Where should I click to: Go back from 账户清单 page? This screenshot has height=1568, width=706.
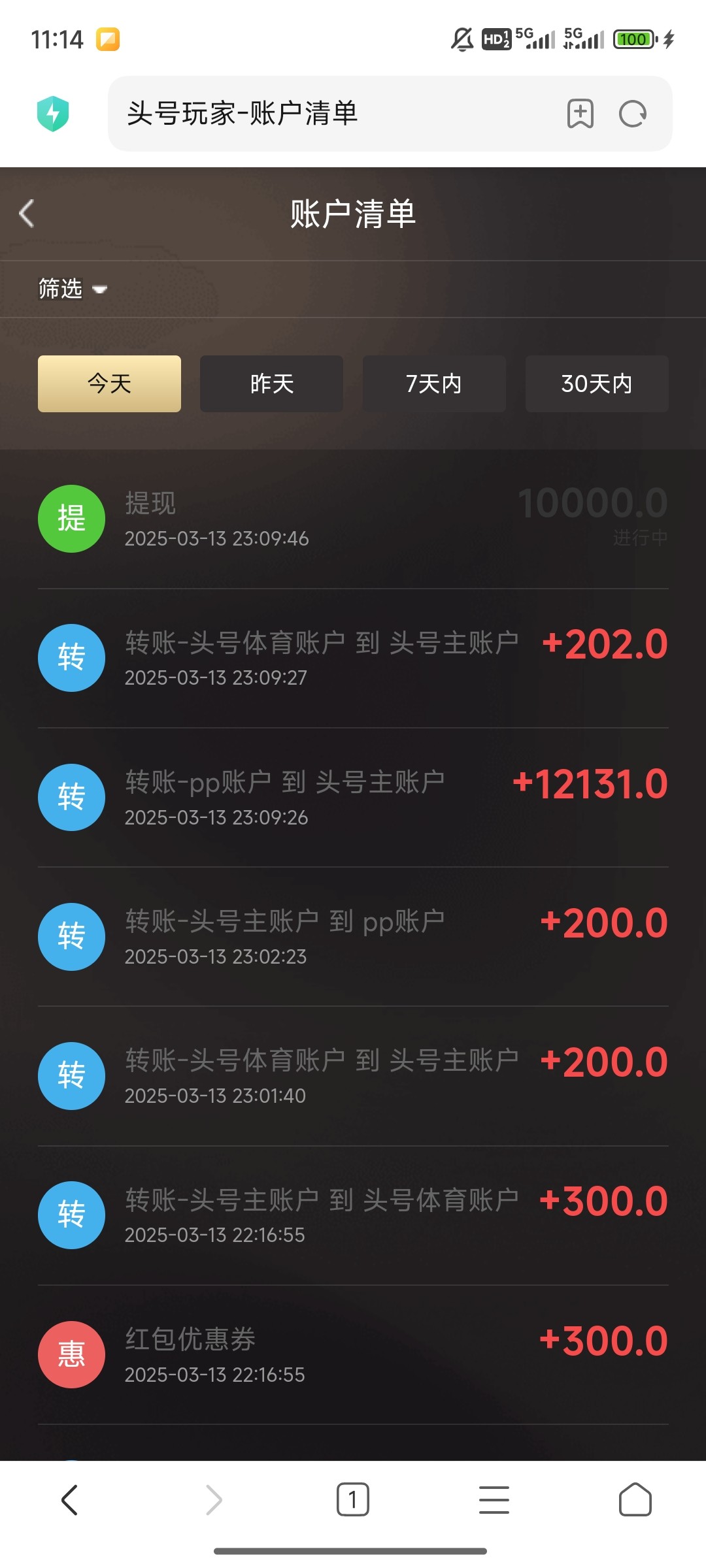tap(27, 214)
